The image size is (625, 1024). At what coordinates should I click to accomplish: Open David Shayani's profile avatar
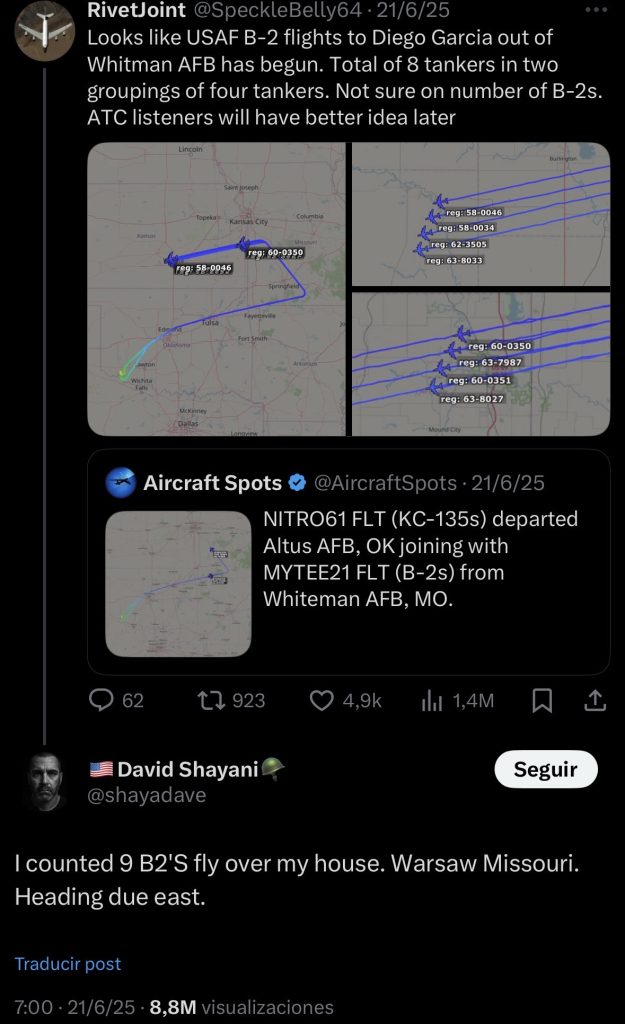click(x=45, y=780)
